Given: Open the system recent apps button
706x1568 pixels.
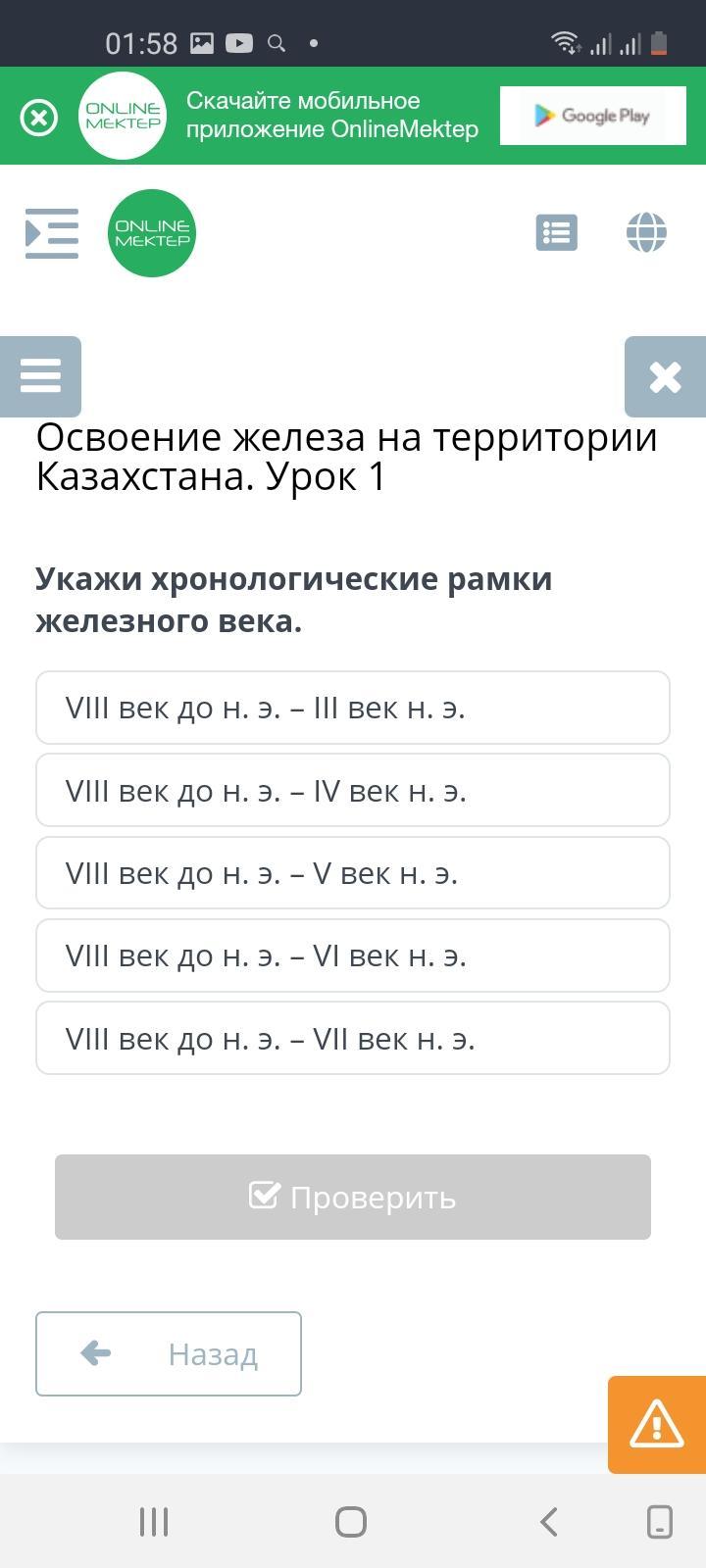Looking at the screenshot, I should pyautogui.click(x=154, y=1522).
